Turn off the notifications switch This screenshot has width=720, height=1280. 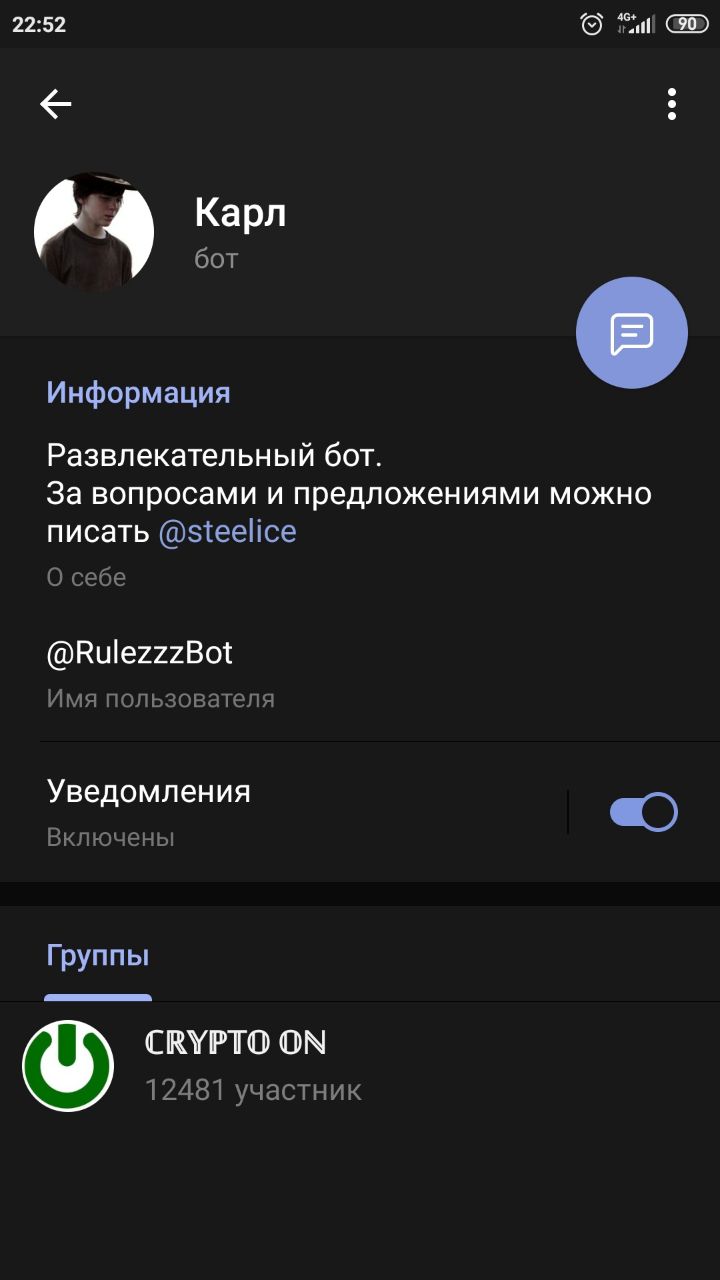coord(643,812)
